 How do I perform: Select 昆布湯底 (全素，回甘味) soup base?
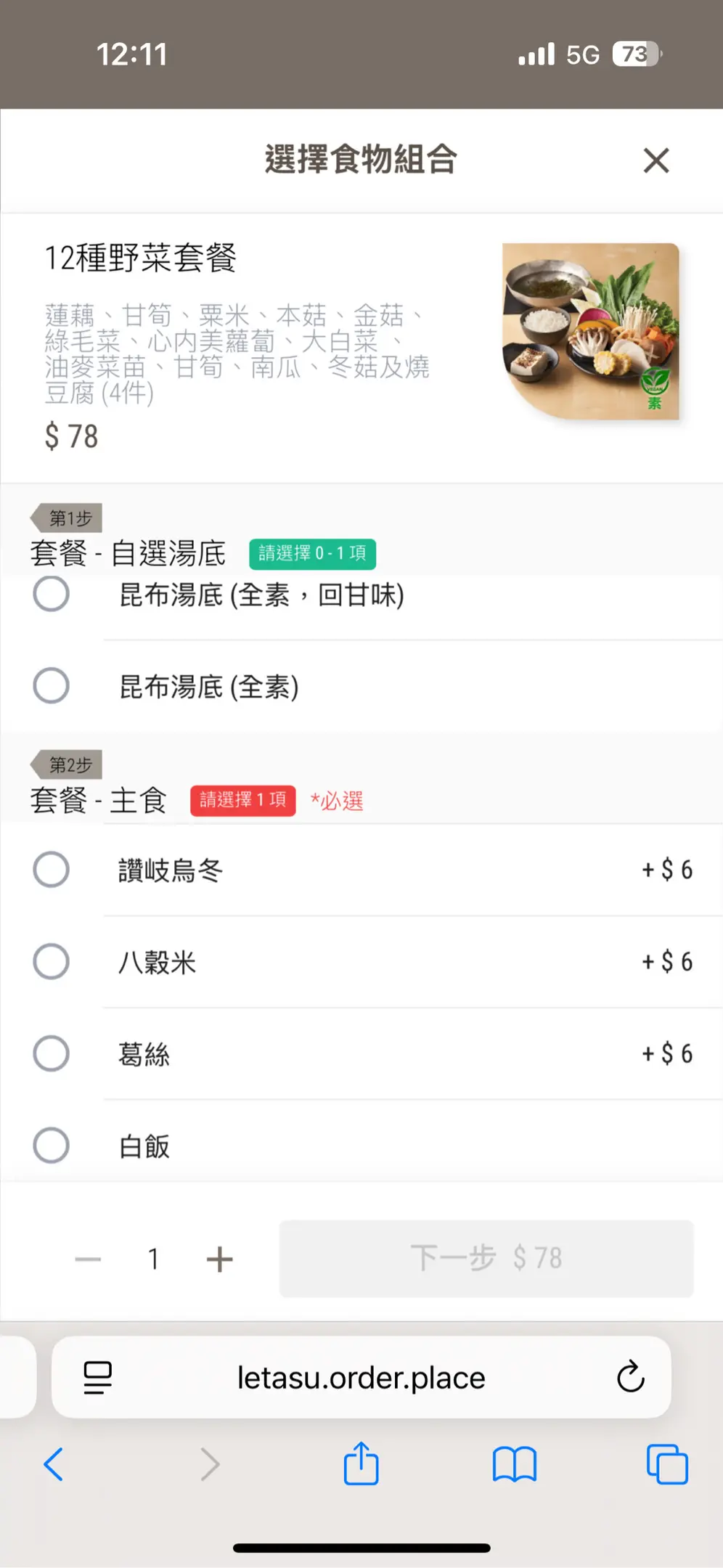52,595
